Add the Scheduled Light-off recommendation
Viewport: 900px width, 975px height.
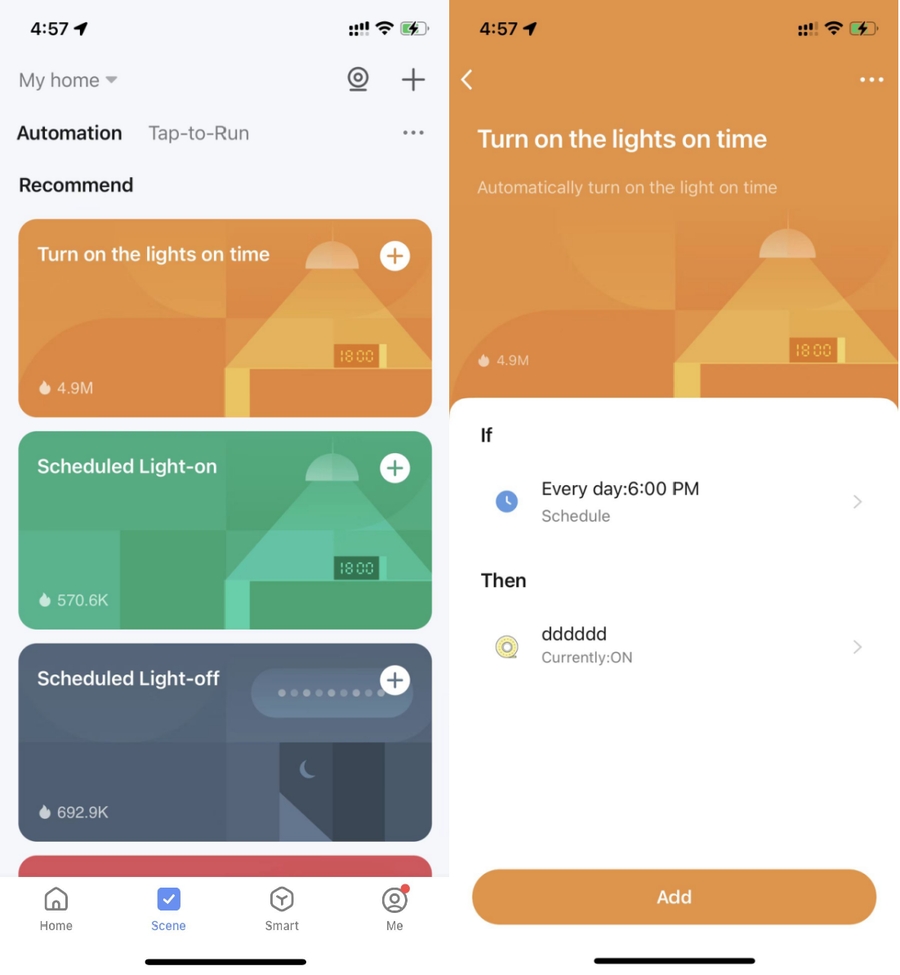coord(395,680)
